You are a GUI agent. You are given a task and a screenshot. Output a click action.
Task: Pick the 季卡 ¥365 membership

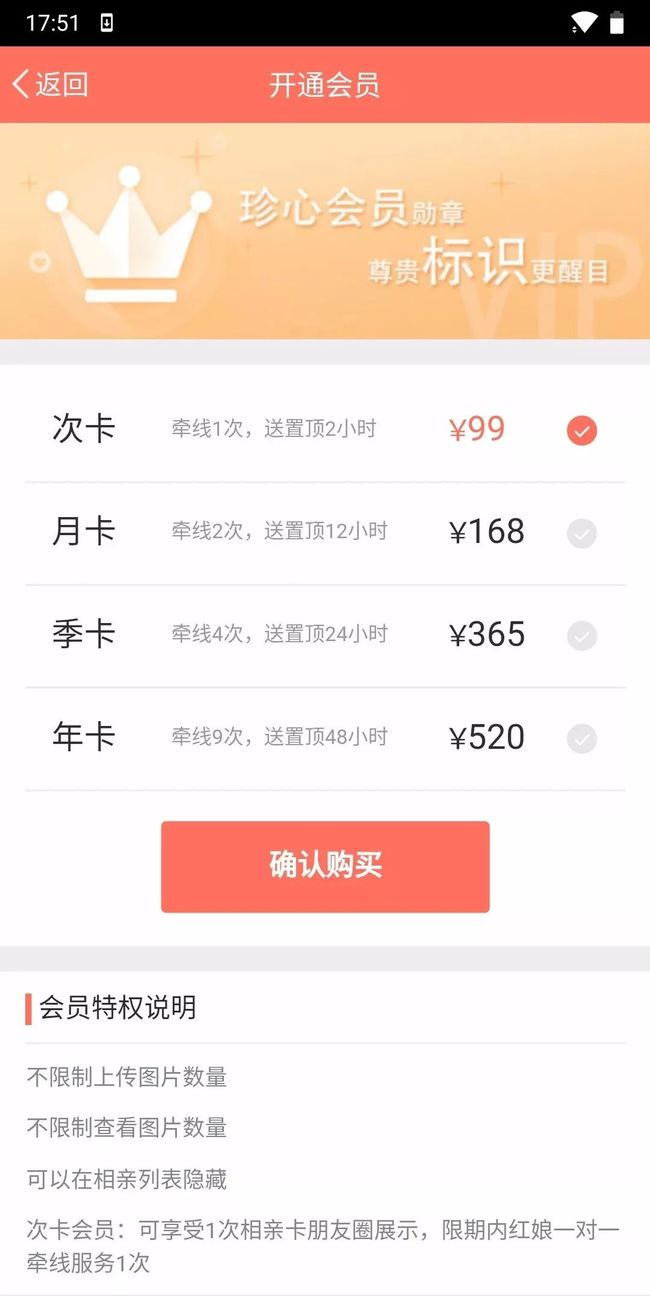(325, 636)
